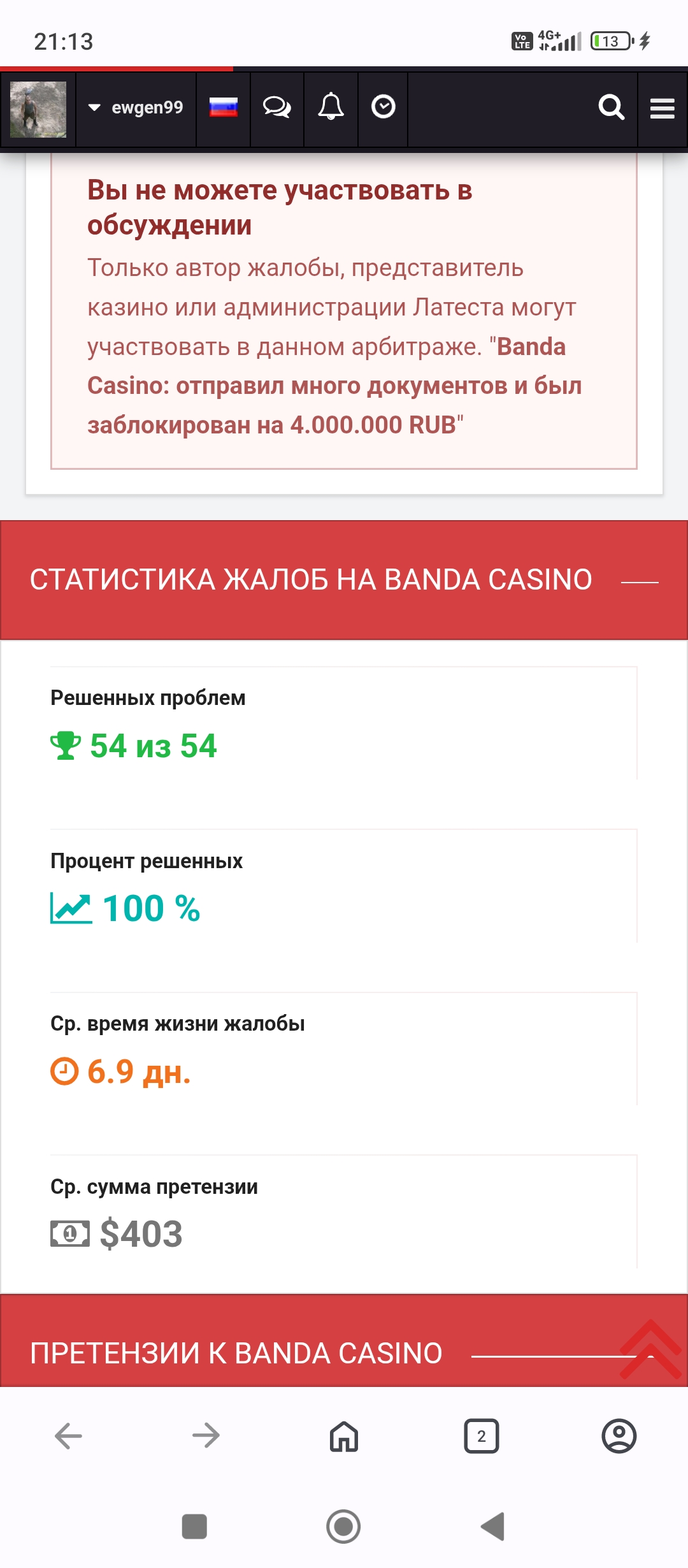
Task: Tap the scroll-to-top arrow
Action: pyautogui.click(x=651, y=1349)
